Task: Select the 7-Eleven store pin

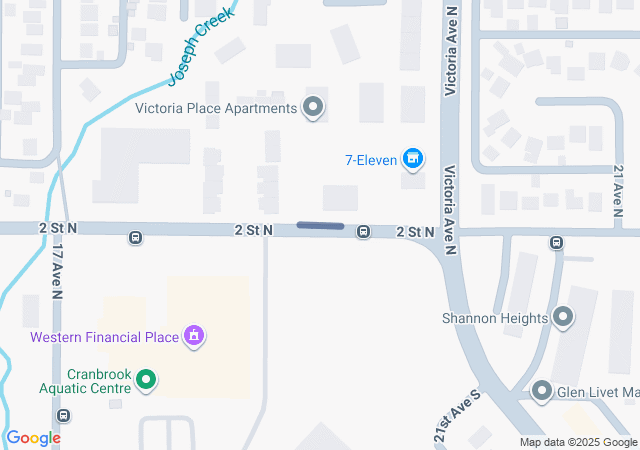Action: tap(412, 158)
